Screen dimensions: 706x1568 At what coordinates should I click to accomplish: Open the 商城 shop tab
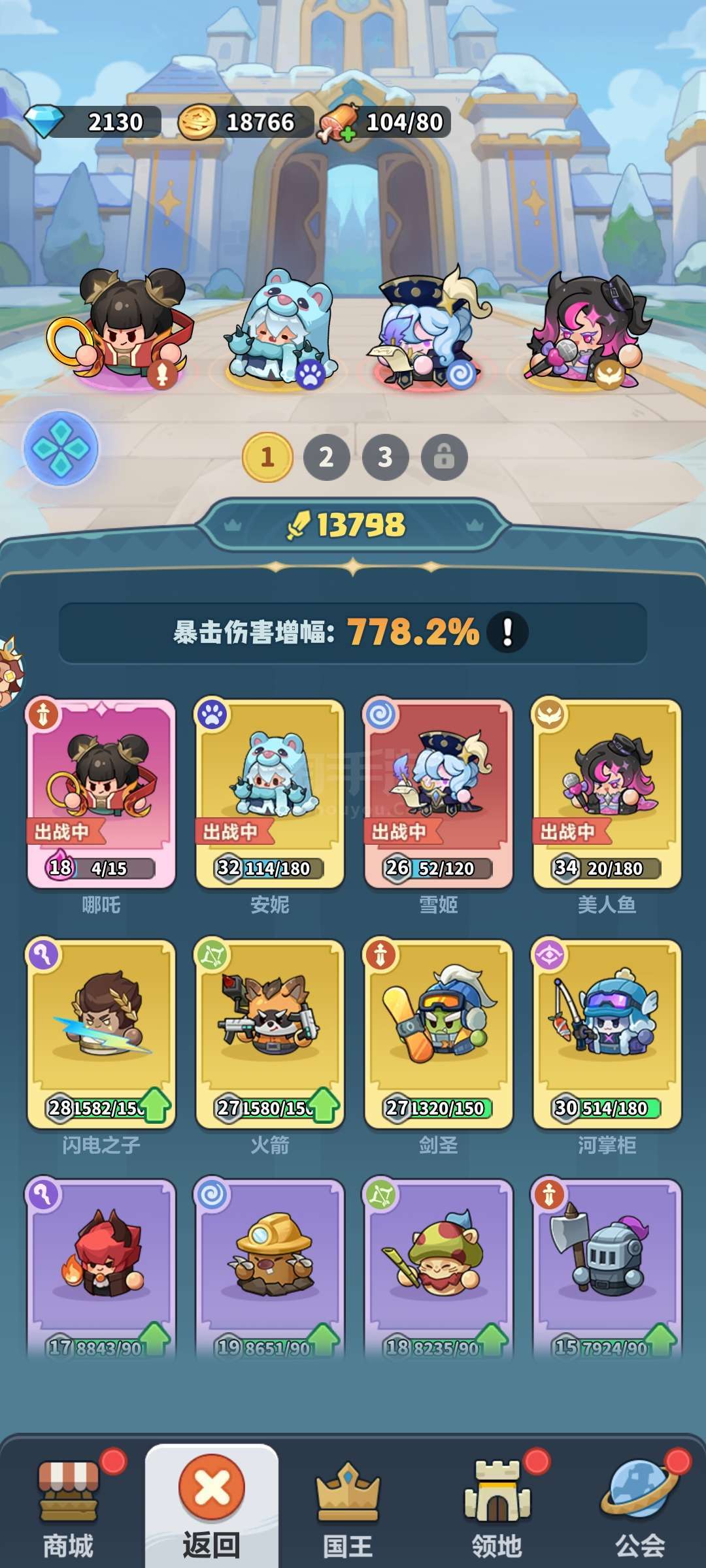click(x=69, y=1506)
